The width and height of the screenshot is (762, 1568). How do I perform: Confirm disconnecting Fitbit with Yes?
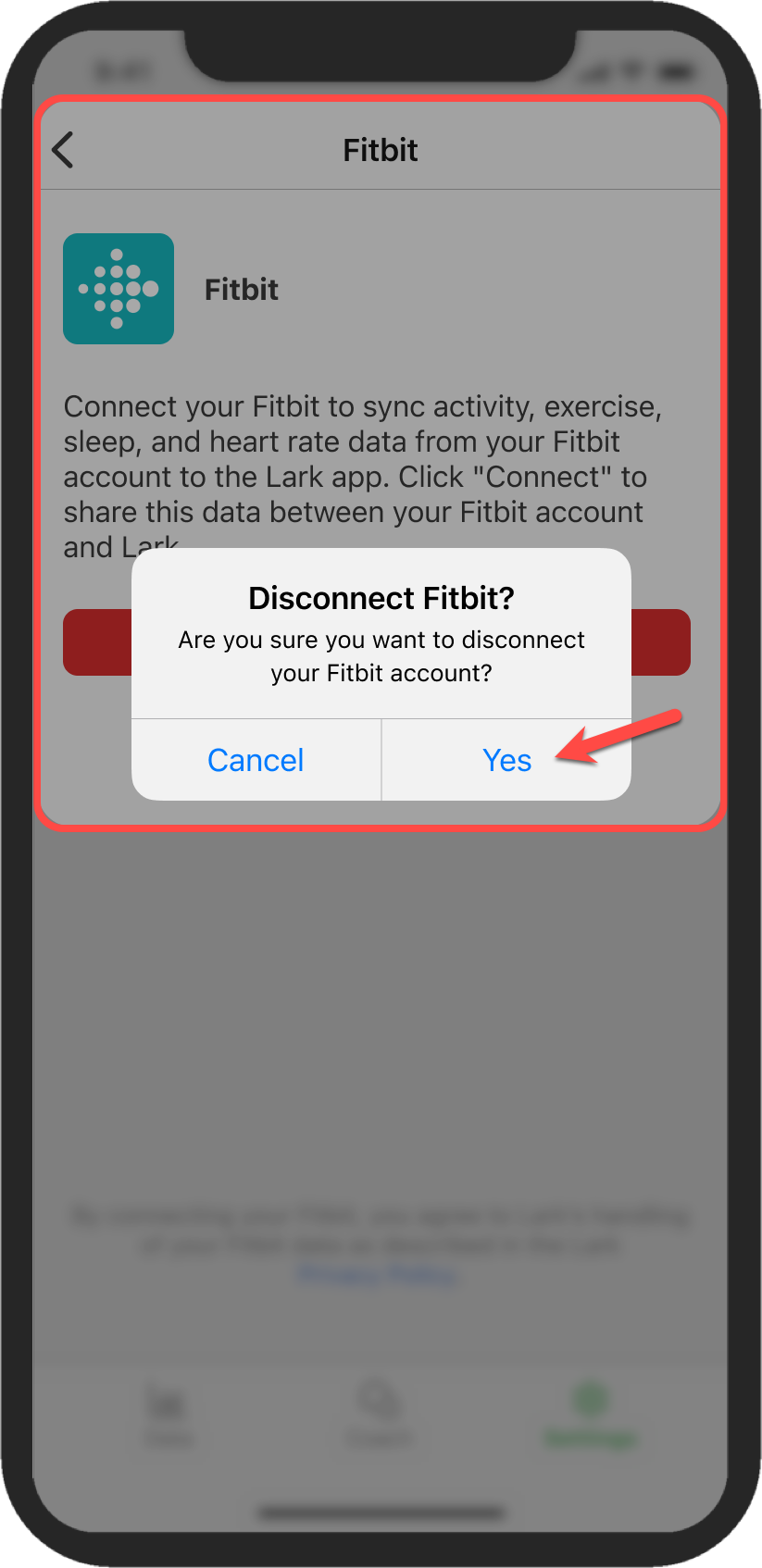tap(506, 760)
